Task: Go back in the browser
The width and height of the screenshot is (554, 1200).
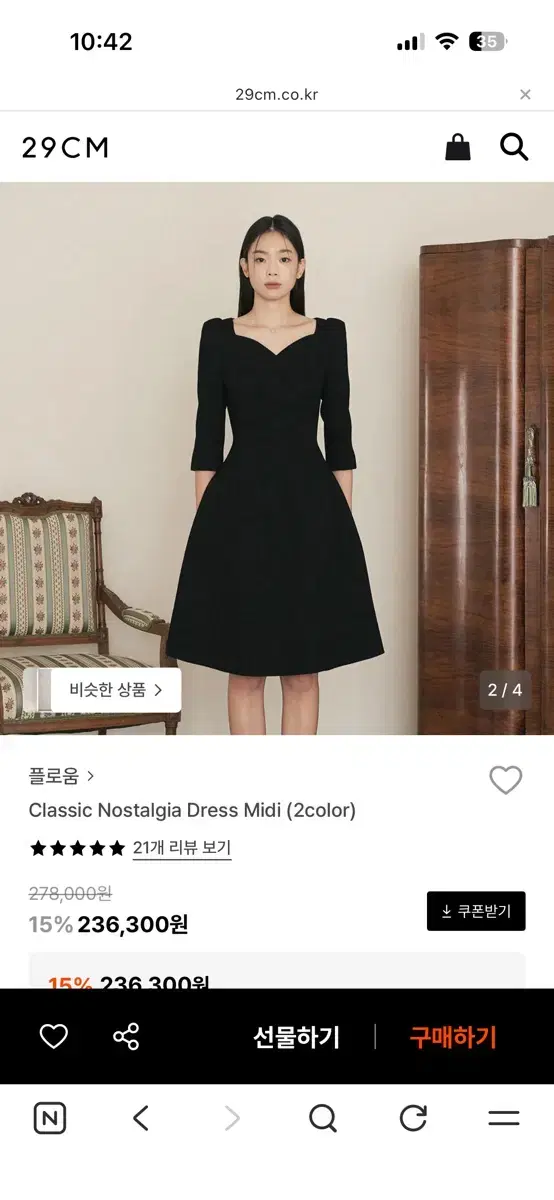Action: pyautogui.click(x=141, y=1118)
